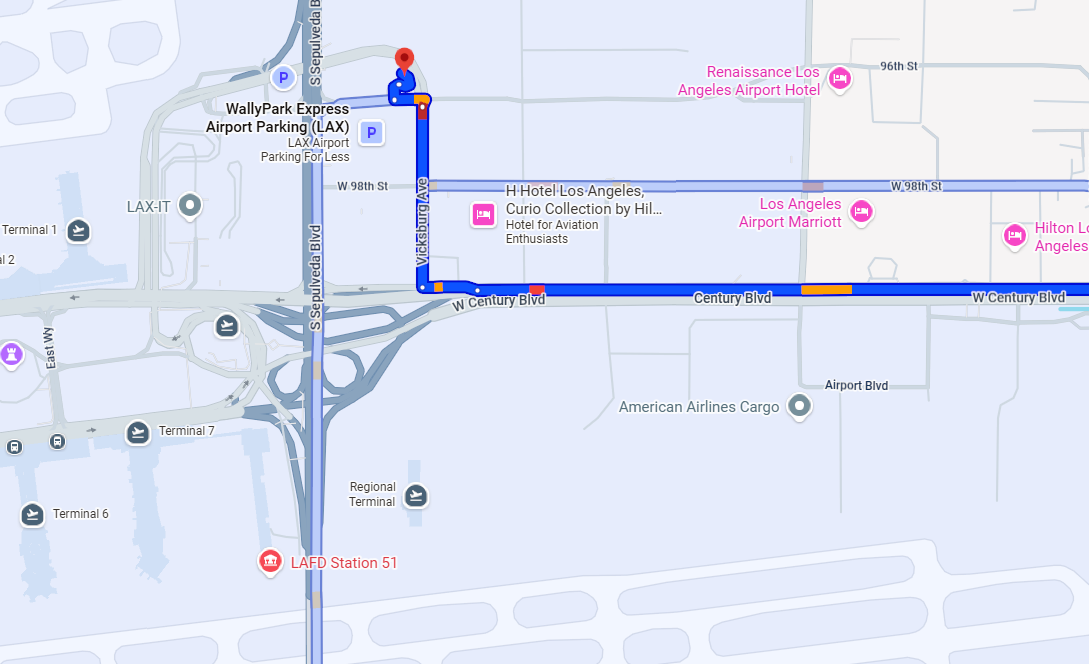Select the Los Angeles Airport Marriott marker
Viewport: 1089px width, 664px height.
tap(861, 211)
